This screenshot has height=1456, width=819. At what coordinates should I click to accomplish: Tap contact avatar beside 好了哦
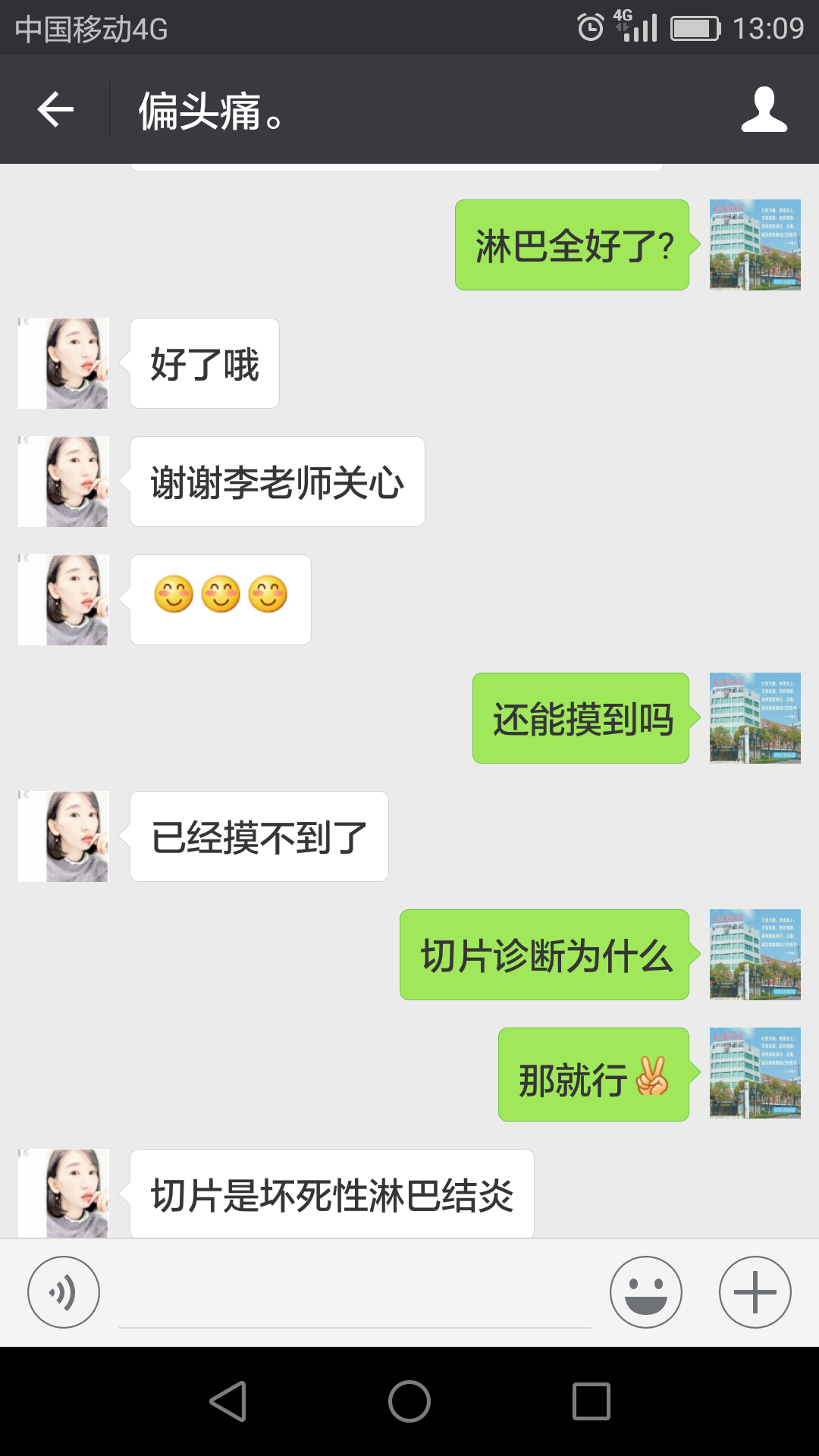click(x=64, y=363)
